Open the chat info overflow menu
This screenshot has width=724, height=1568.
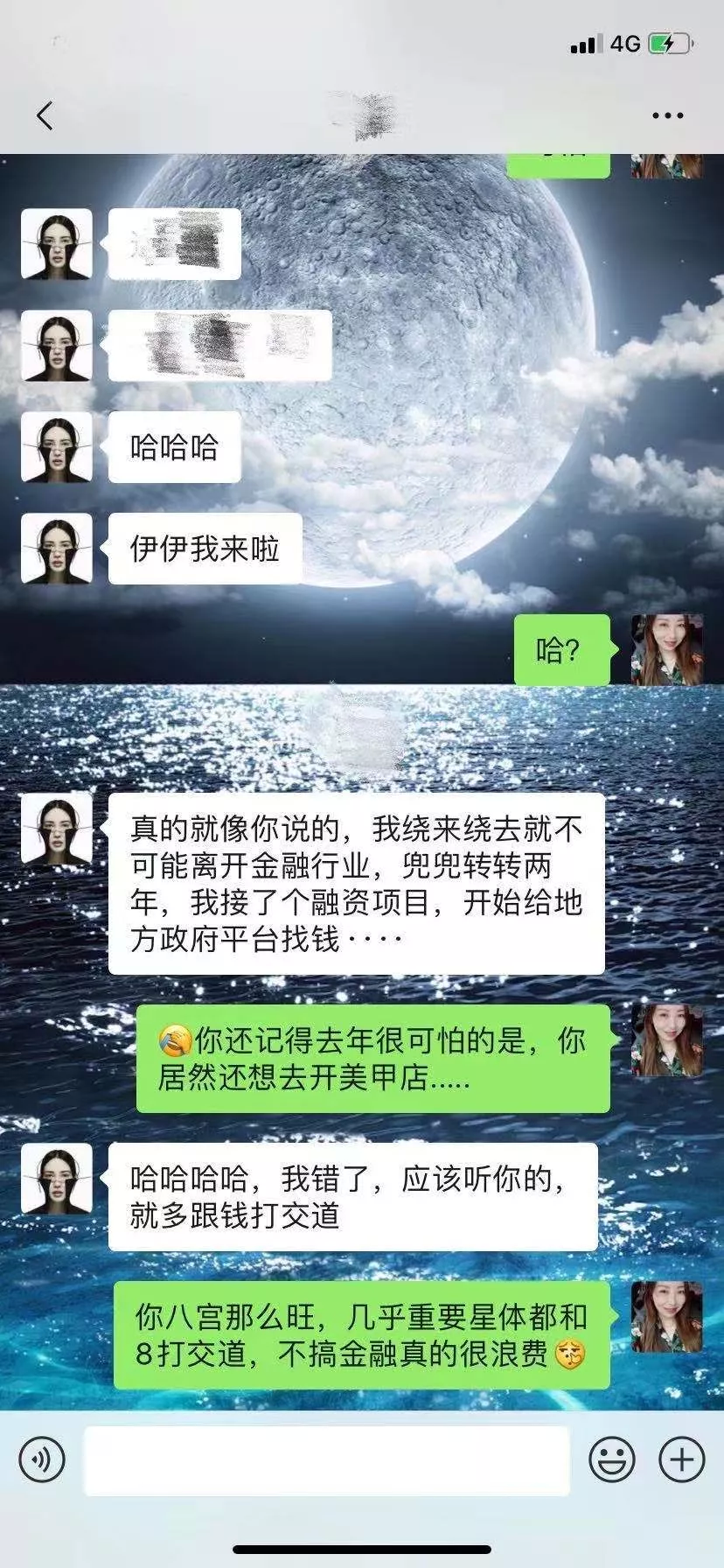[x=667, y=115]
